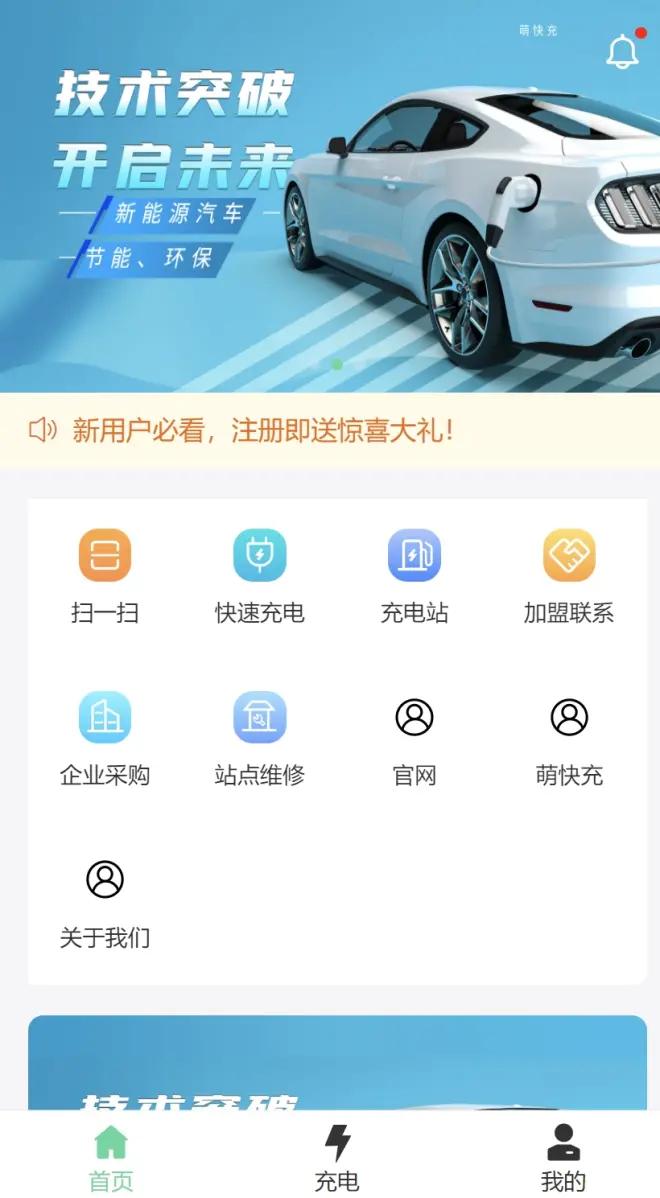
Task: Switch to the 首页 home tab
Action: tap(111, 1156)
